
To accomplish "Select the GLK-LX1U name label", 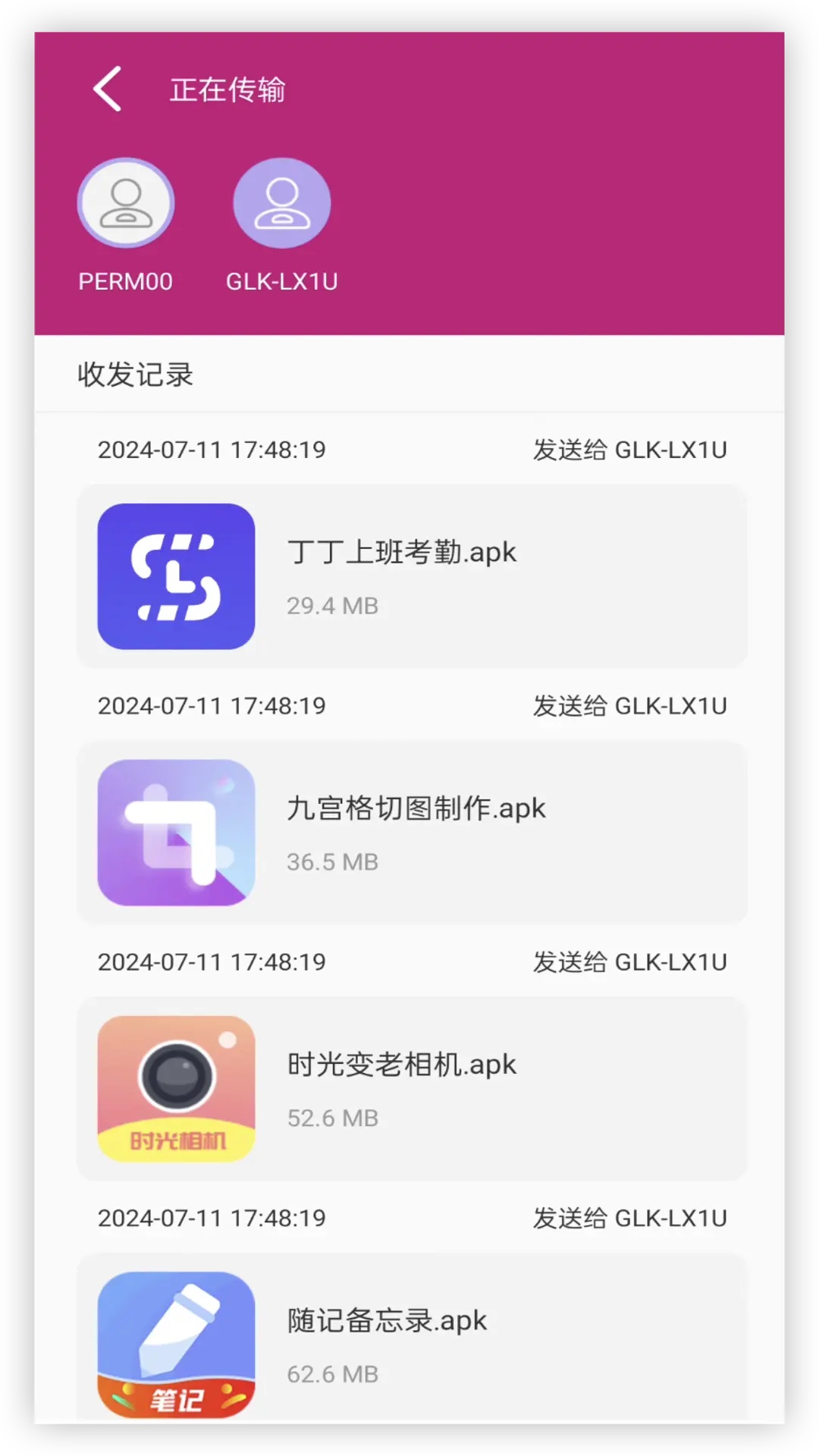I will pyautogui.click(x=282, y=281).
